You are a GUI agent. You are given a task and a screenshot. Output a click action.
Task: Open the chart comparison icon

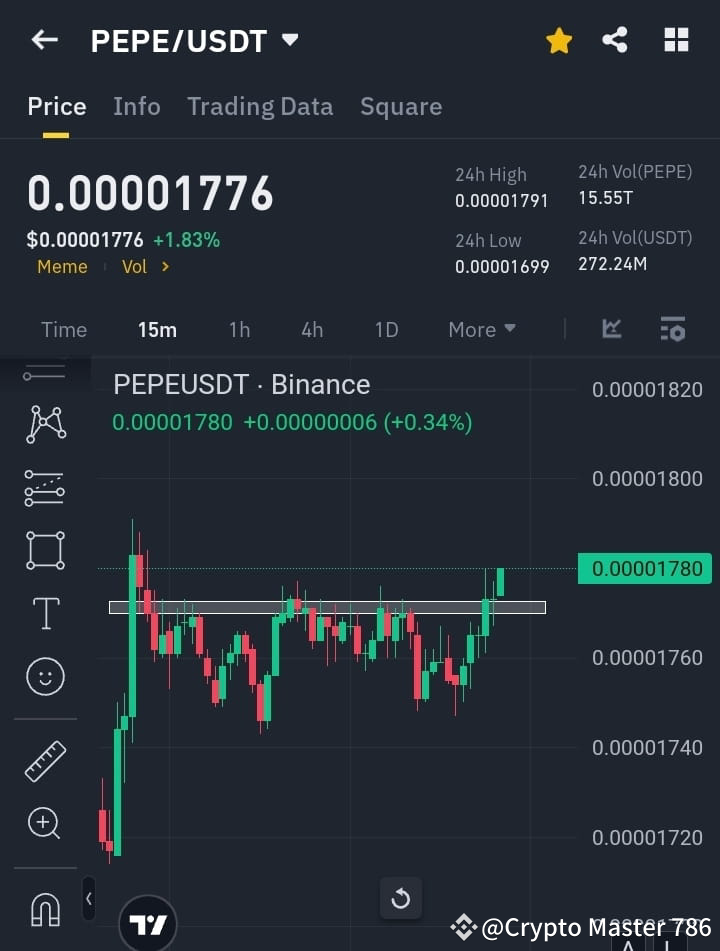coord(610,329)
